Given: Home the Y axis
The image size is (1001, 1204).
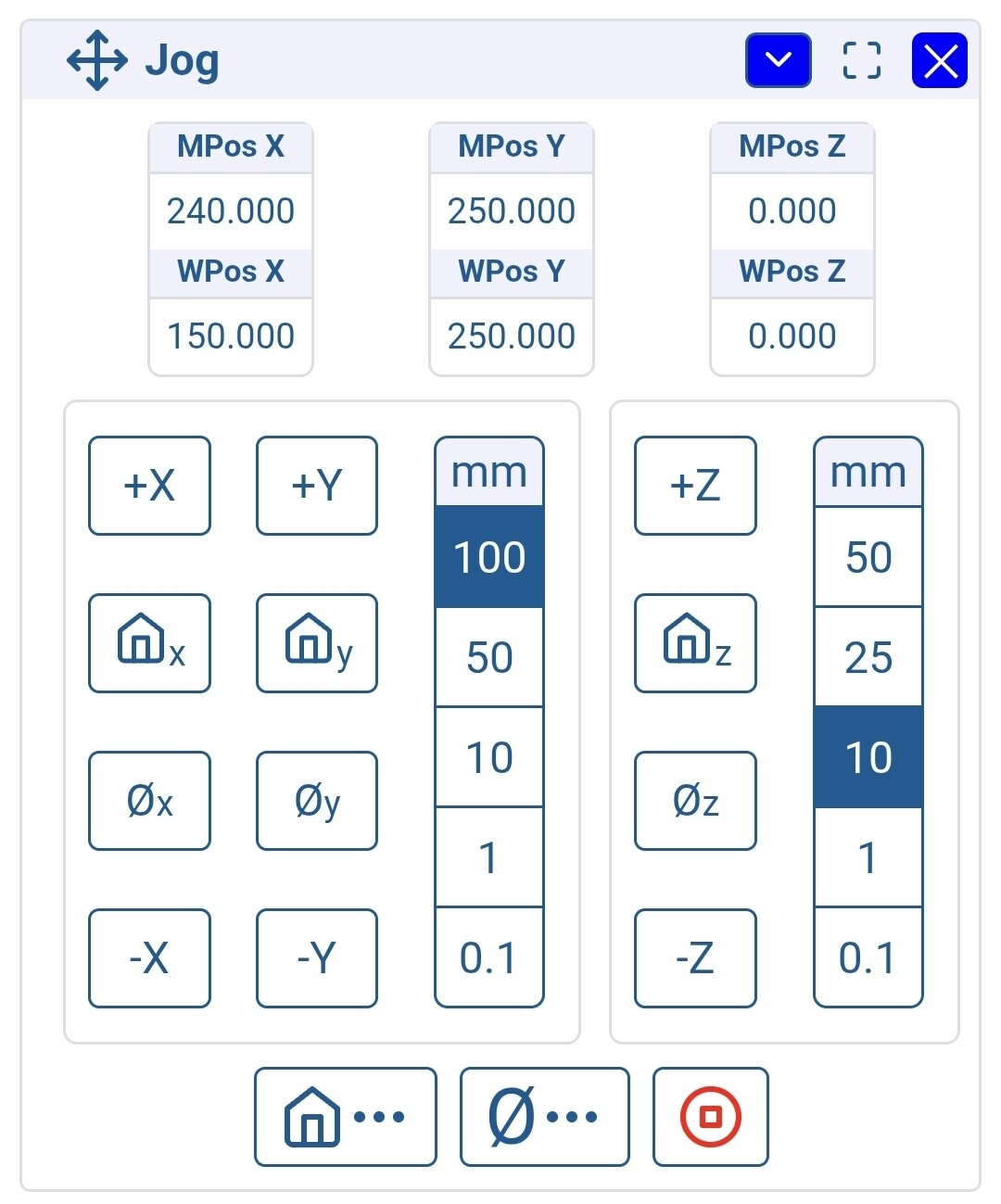Looking at the screenshot, I should (x=317, y=643).
